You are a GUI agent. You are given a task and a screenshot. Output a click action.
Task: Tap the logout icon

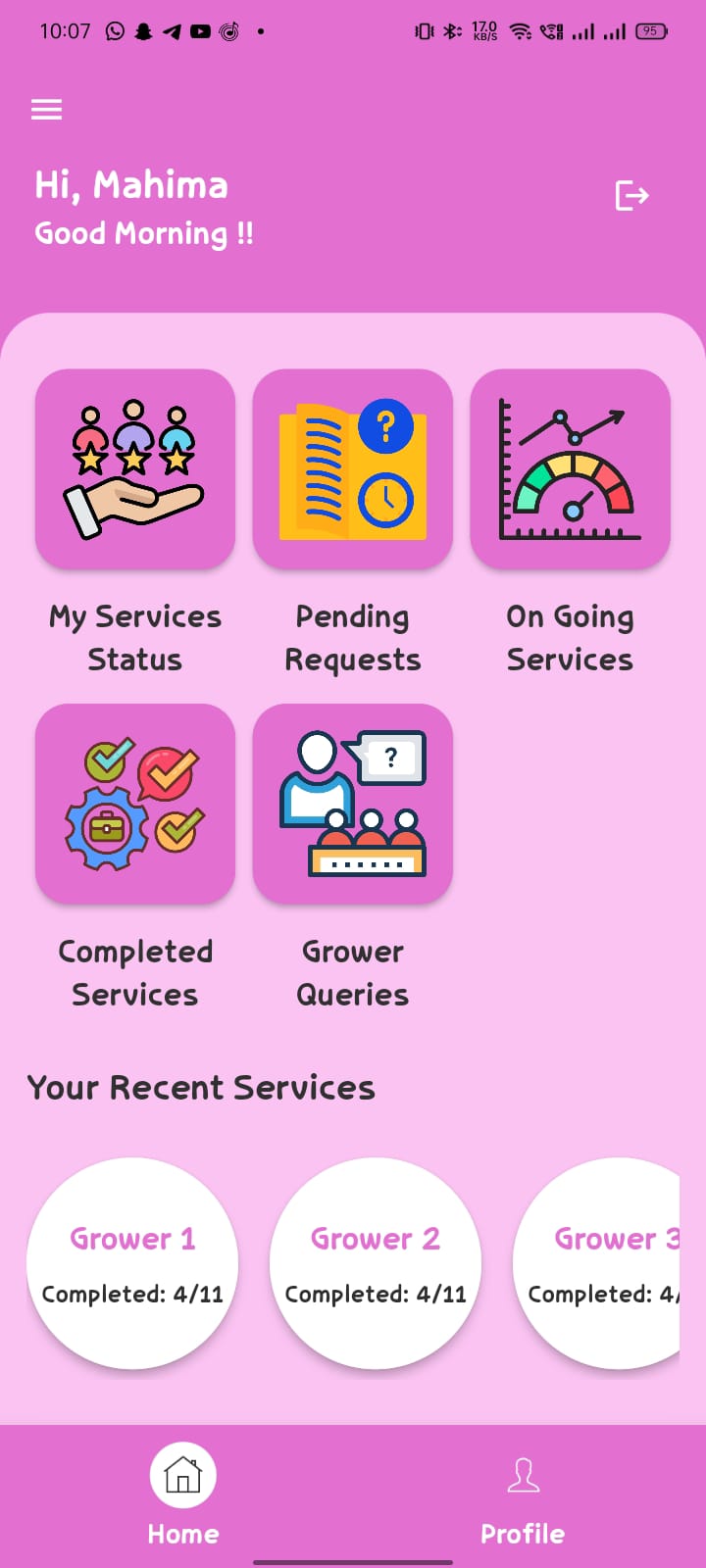coord(631,196)
